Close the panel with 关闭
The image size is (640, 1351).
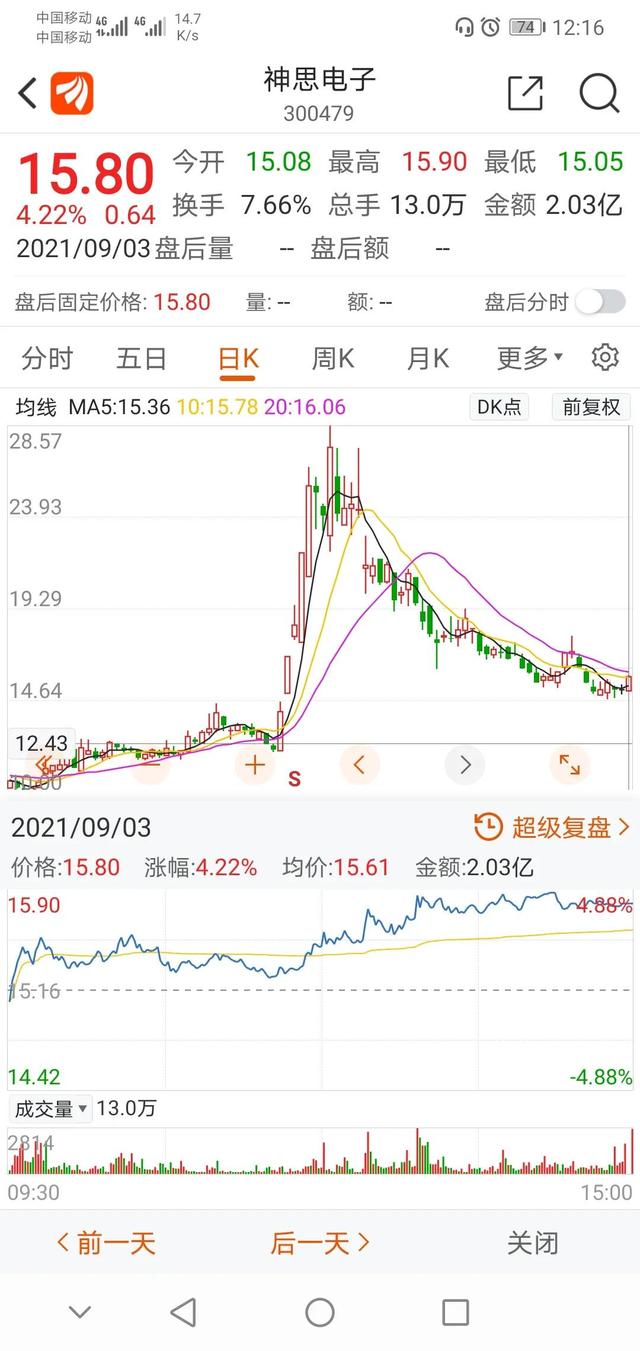click(x=532, y=1243)
